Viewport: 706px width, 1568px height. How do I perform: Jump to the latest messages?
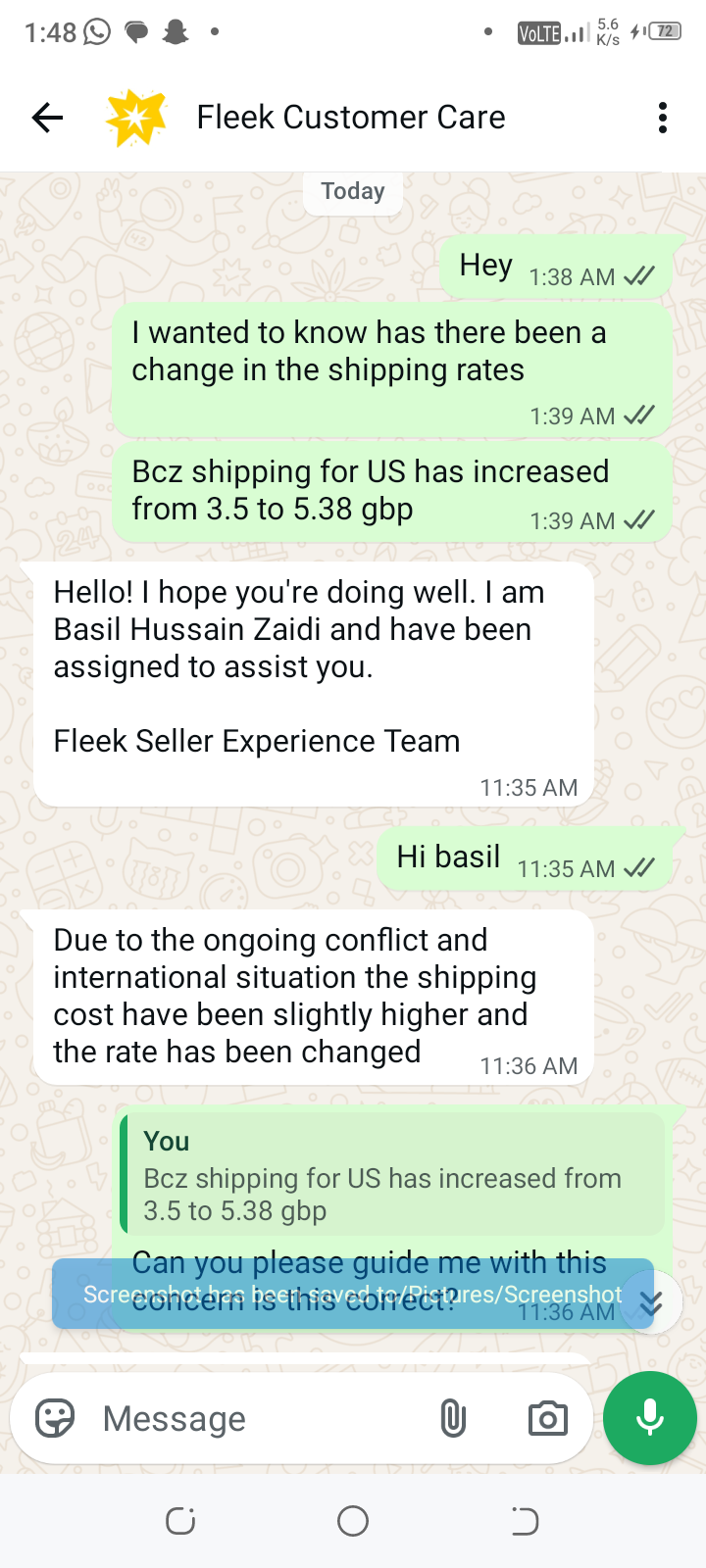(650, 1302)
